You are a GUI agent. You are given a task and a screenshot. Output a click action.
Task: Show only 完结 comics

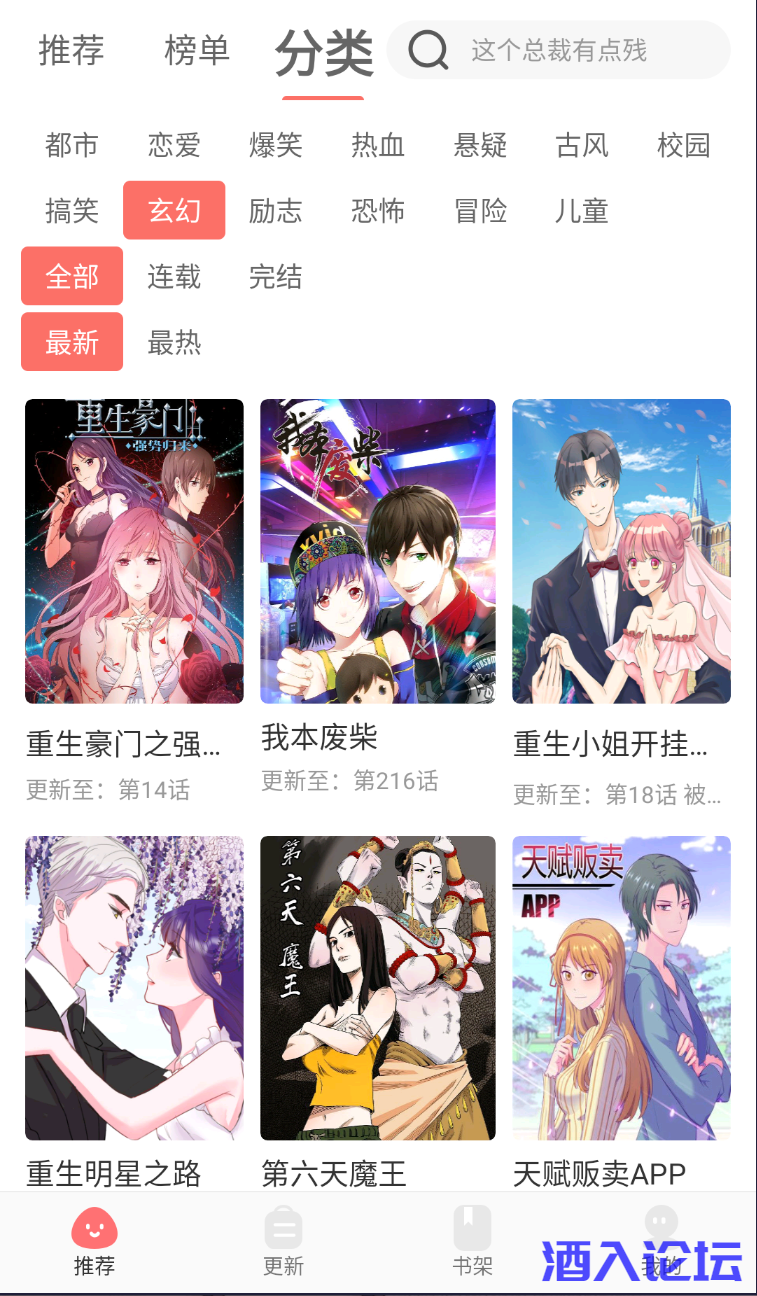point(276,277)
